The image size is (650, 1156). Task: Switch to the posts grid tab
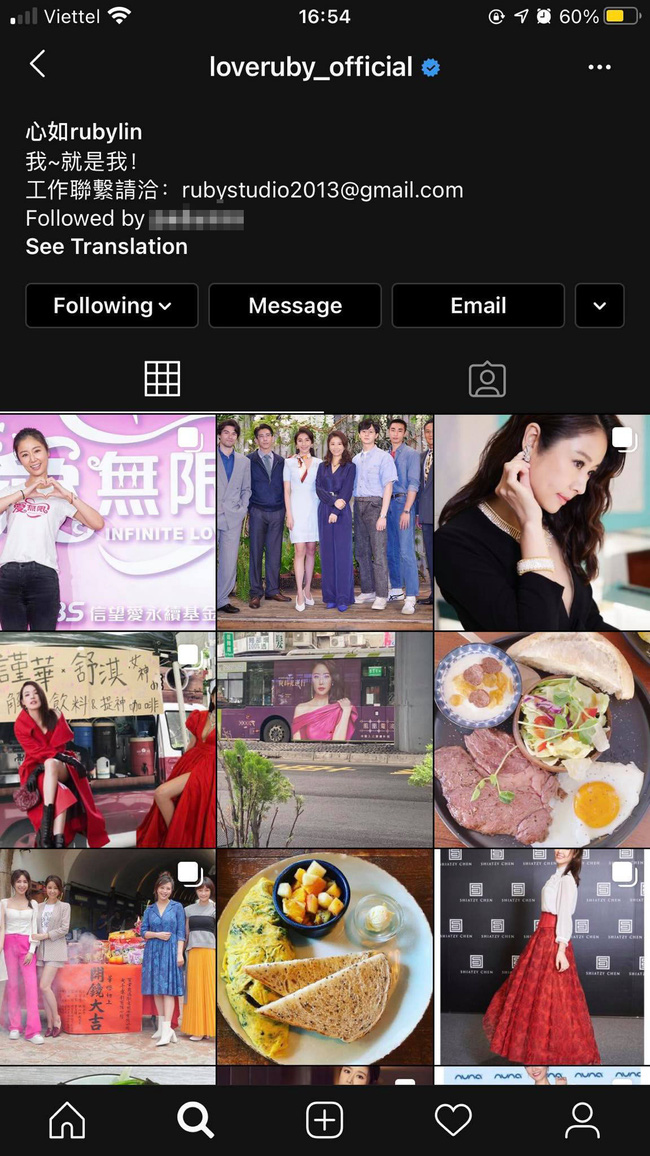coord(162,380)
